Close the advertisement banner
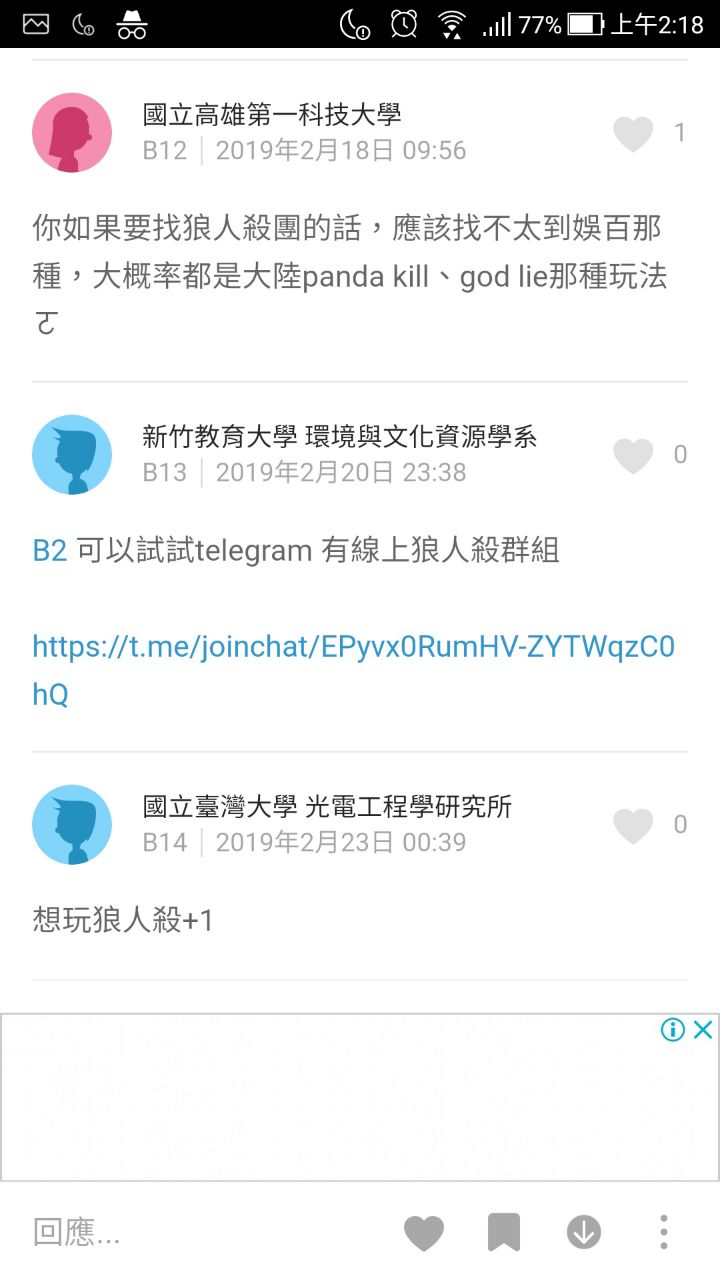The image size is (720, 1280). pyautogui.click(x=703, y=1029)
